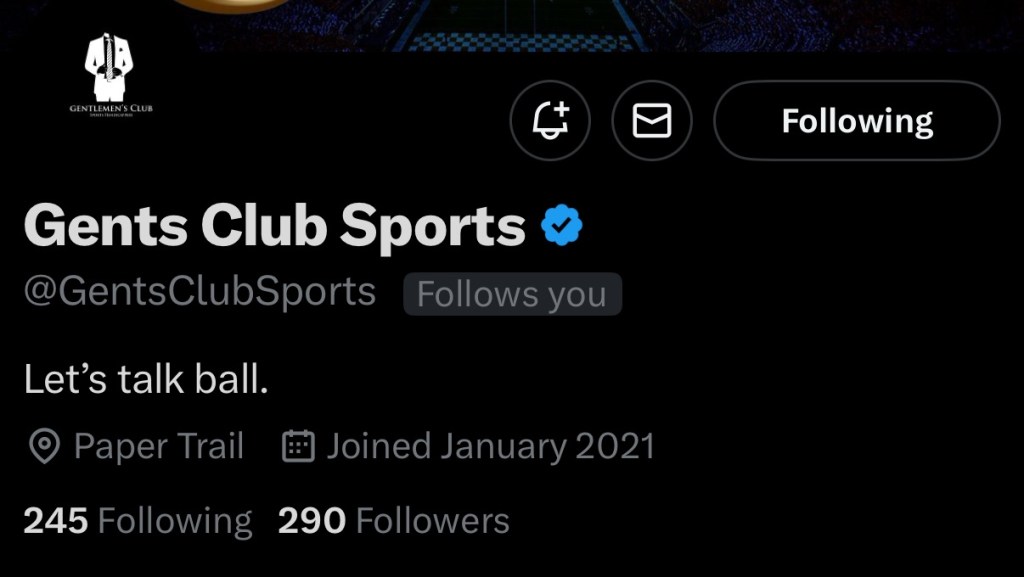View the 245 Following list

point(137,521)
